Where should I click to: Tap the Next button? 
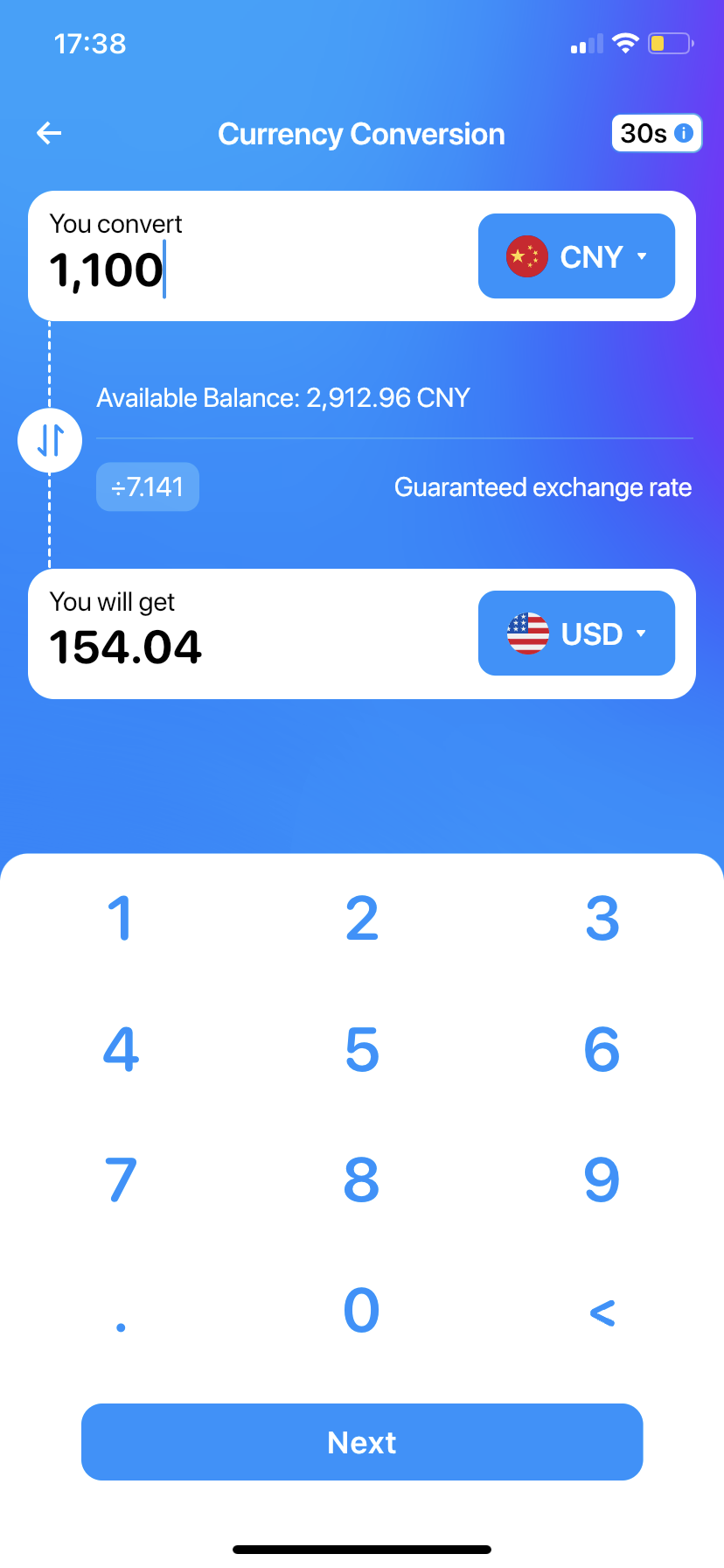pyautogui.click(x=362, y=1442)
